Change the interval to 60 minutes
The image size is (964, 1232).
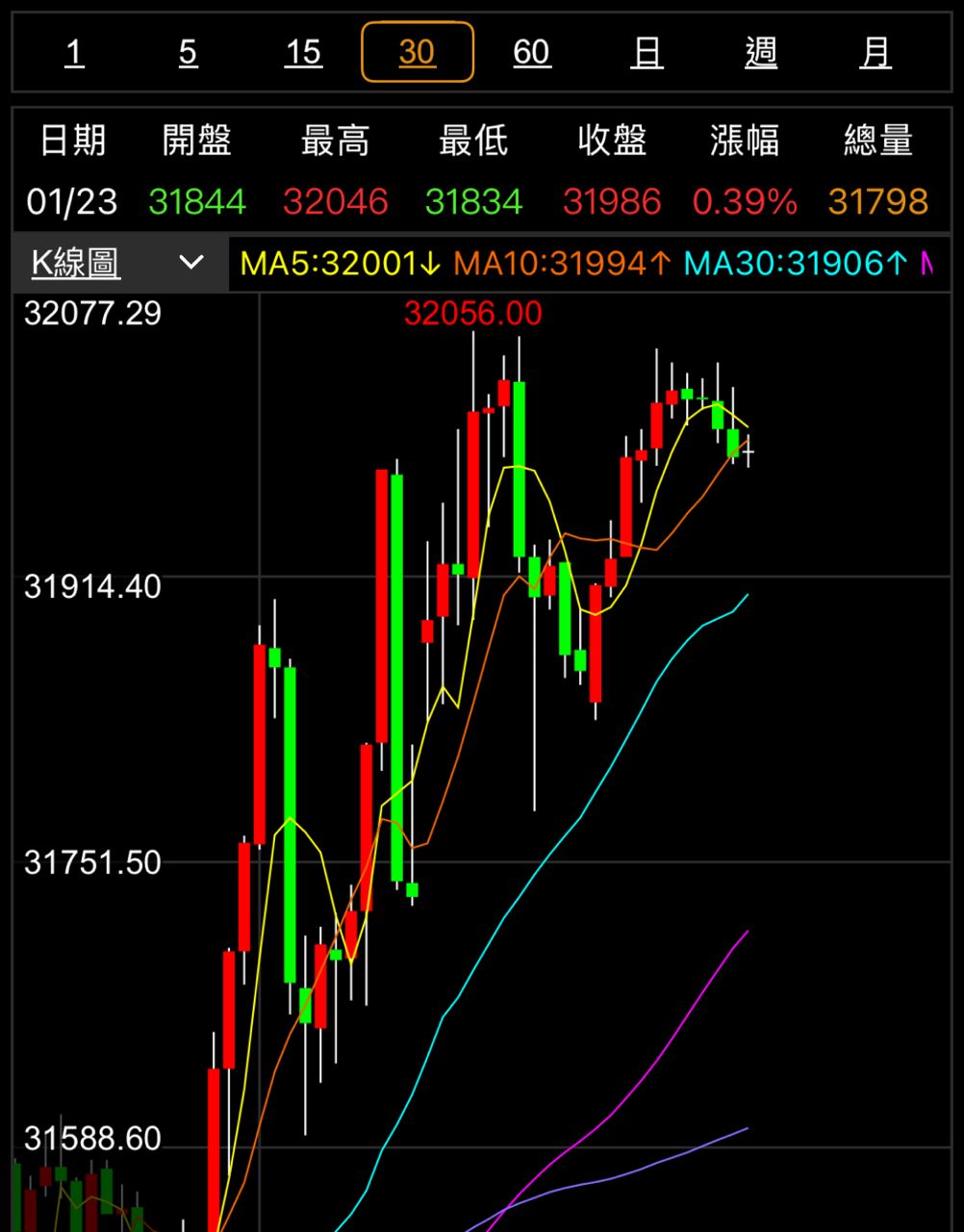(x=532, y=52)
